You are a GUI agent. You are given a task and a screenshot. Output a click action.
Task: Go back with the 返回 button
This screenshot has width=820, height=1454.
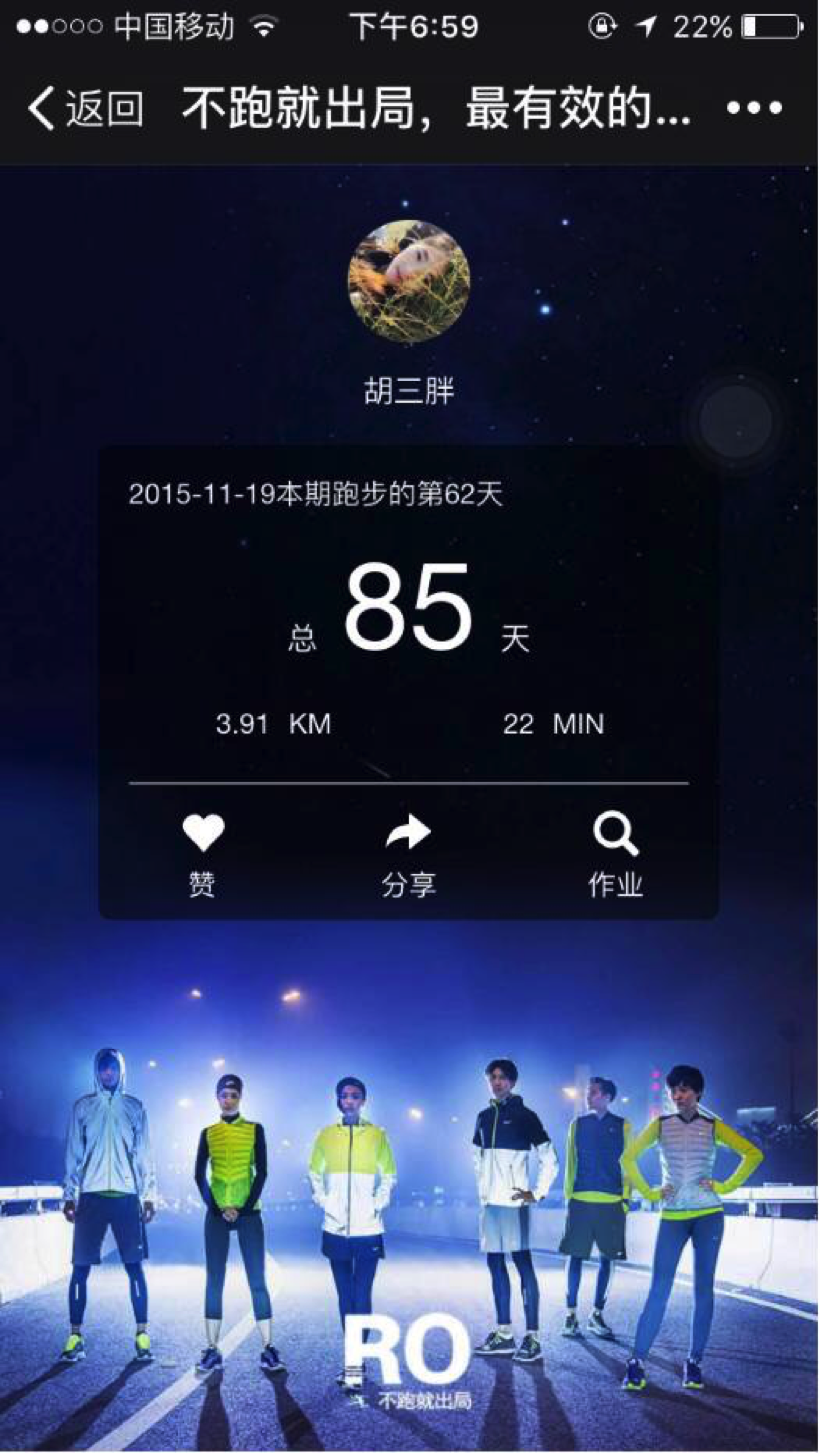coord(86,108)
